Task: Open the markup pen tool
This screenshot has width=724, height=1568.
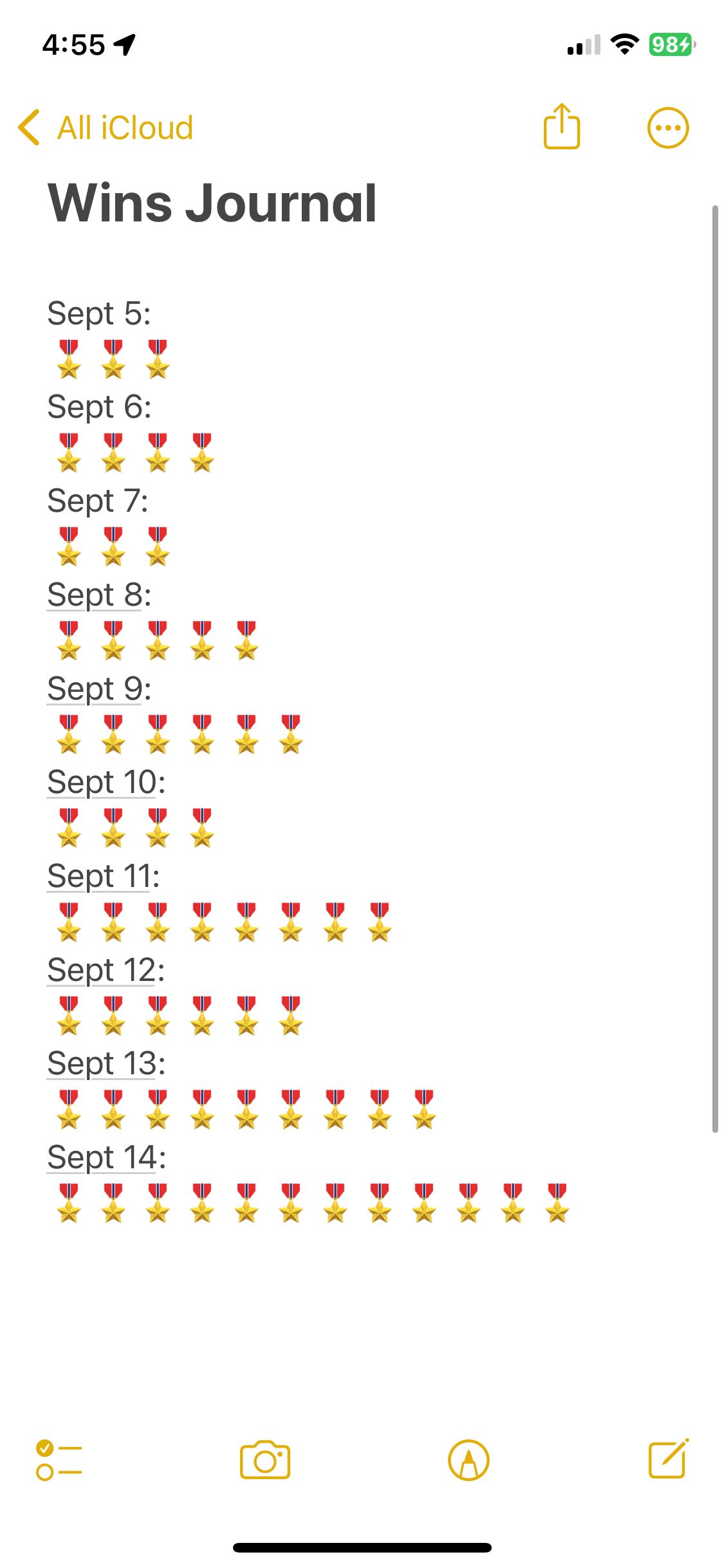Action: [x=469, y=1460]
